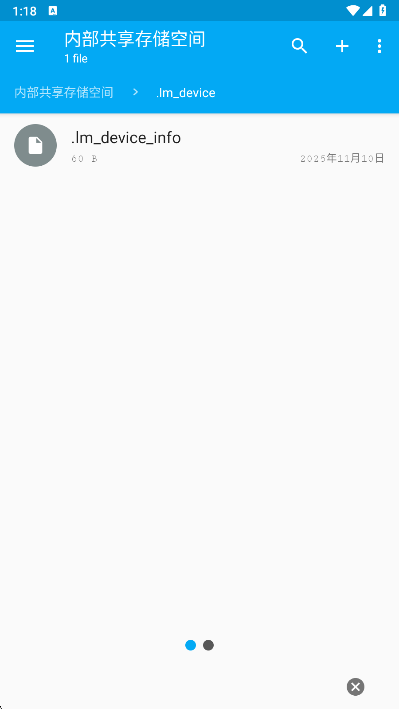This screenshot has width=399, height=709.
Task: Open the .lm_device_info file
Action: [200, 146]
